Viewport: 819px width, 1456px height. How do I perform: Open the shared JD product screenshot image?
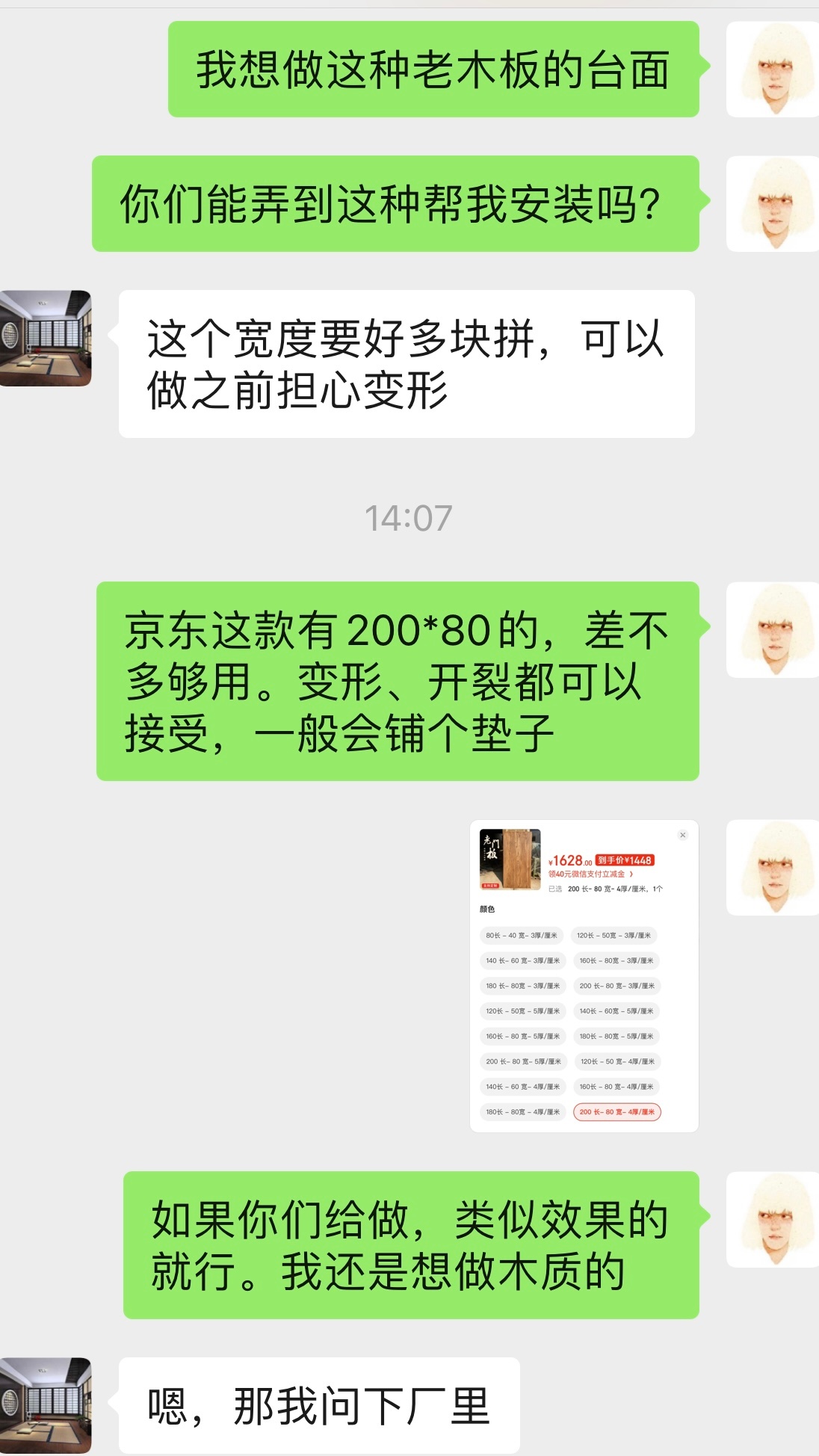pos(584,975)
